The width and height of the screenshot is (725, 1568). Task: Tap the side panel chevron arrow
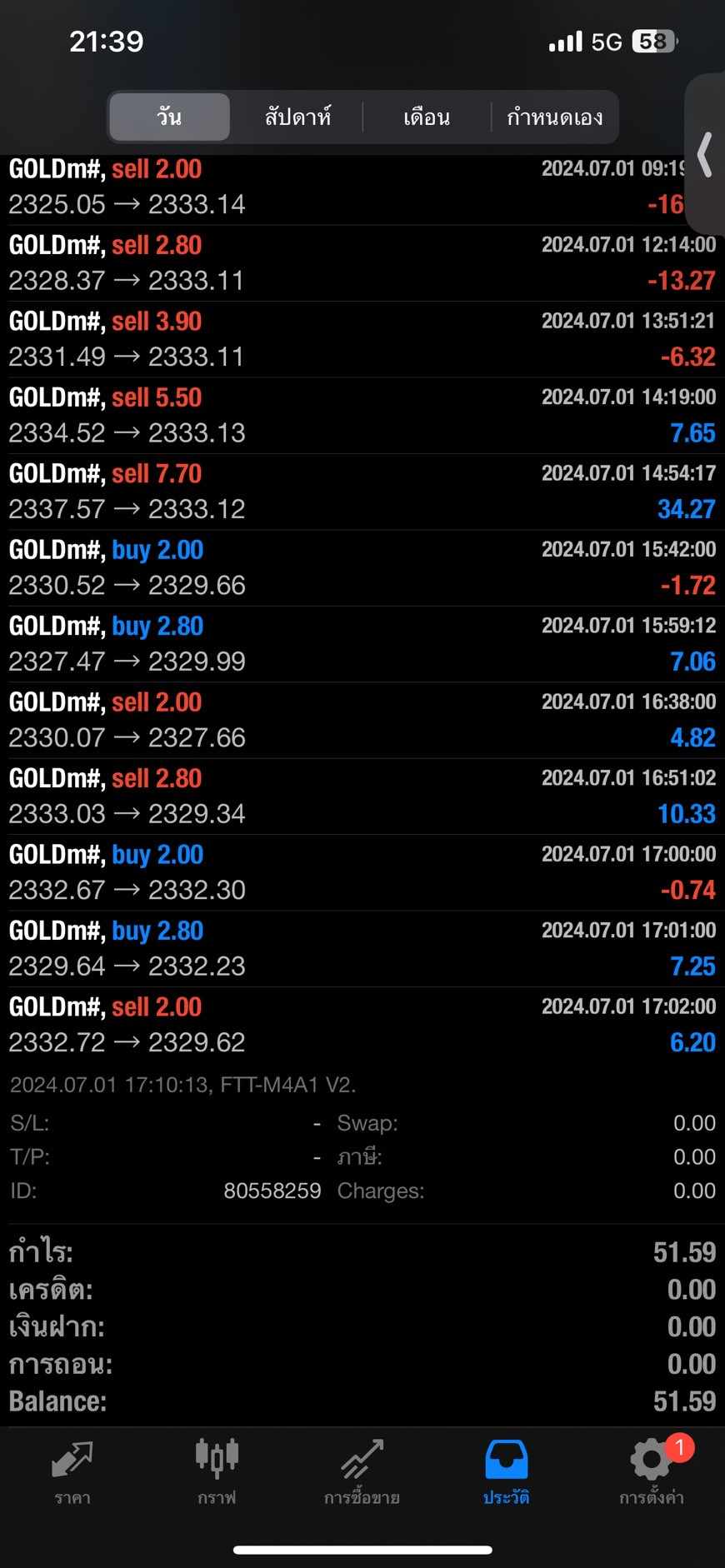tap(705, 154)
